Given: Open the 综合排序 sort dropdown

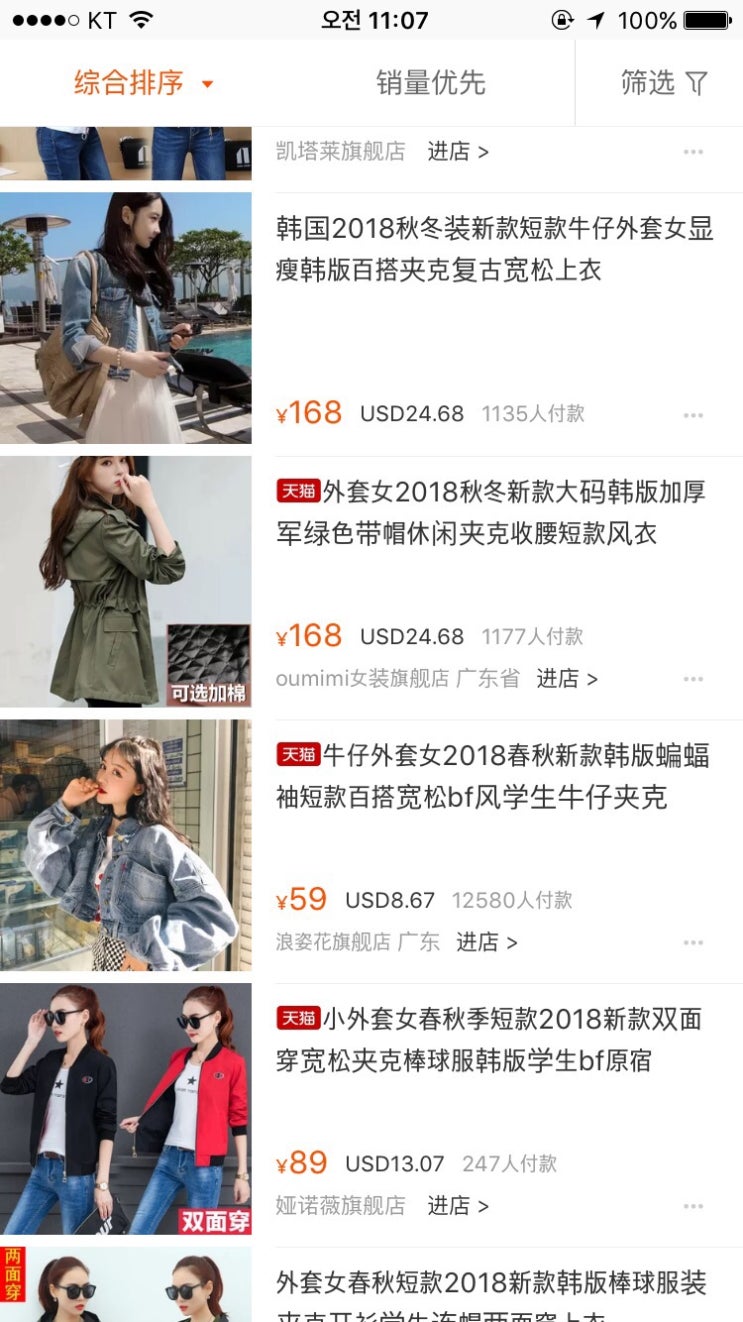Looking at the screenshot, I should tap(144, 83).
